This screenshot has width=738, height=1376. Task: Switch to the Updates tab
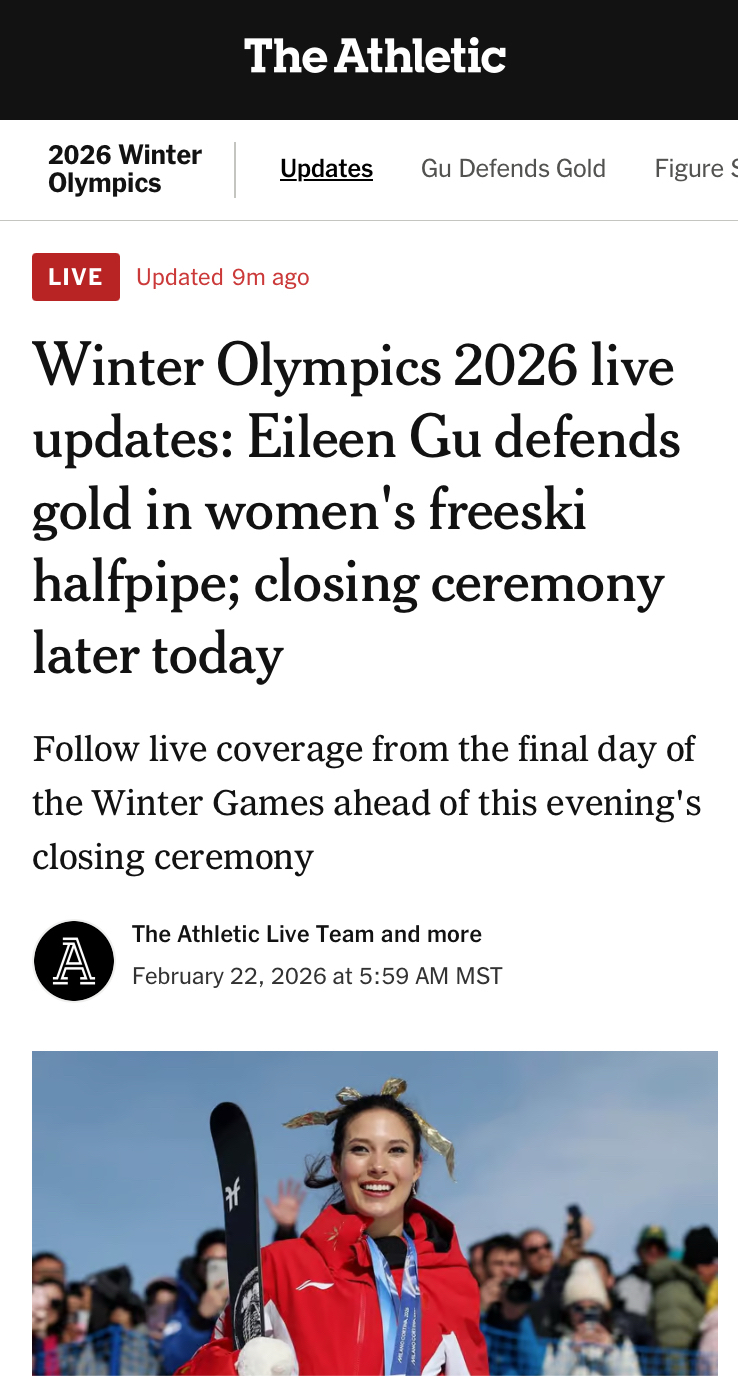pos(326,169)
